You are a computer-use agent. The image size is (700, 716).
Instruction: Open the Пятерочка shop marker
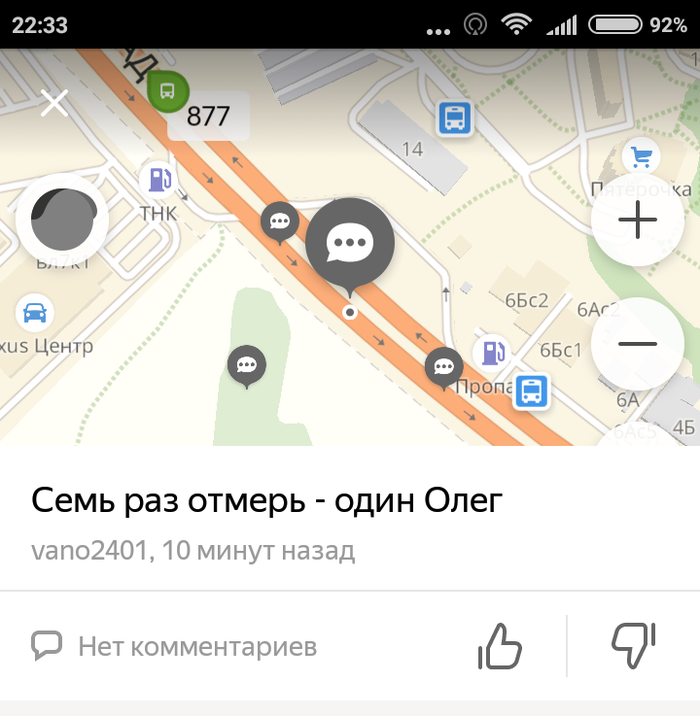(641, 157)
